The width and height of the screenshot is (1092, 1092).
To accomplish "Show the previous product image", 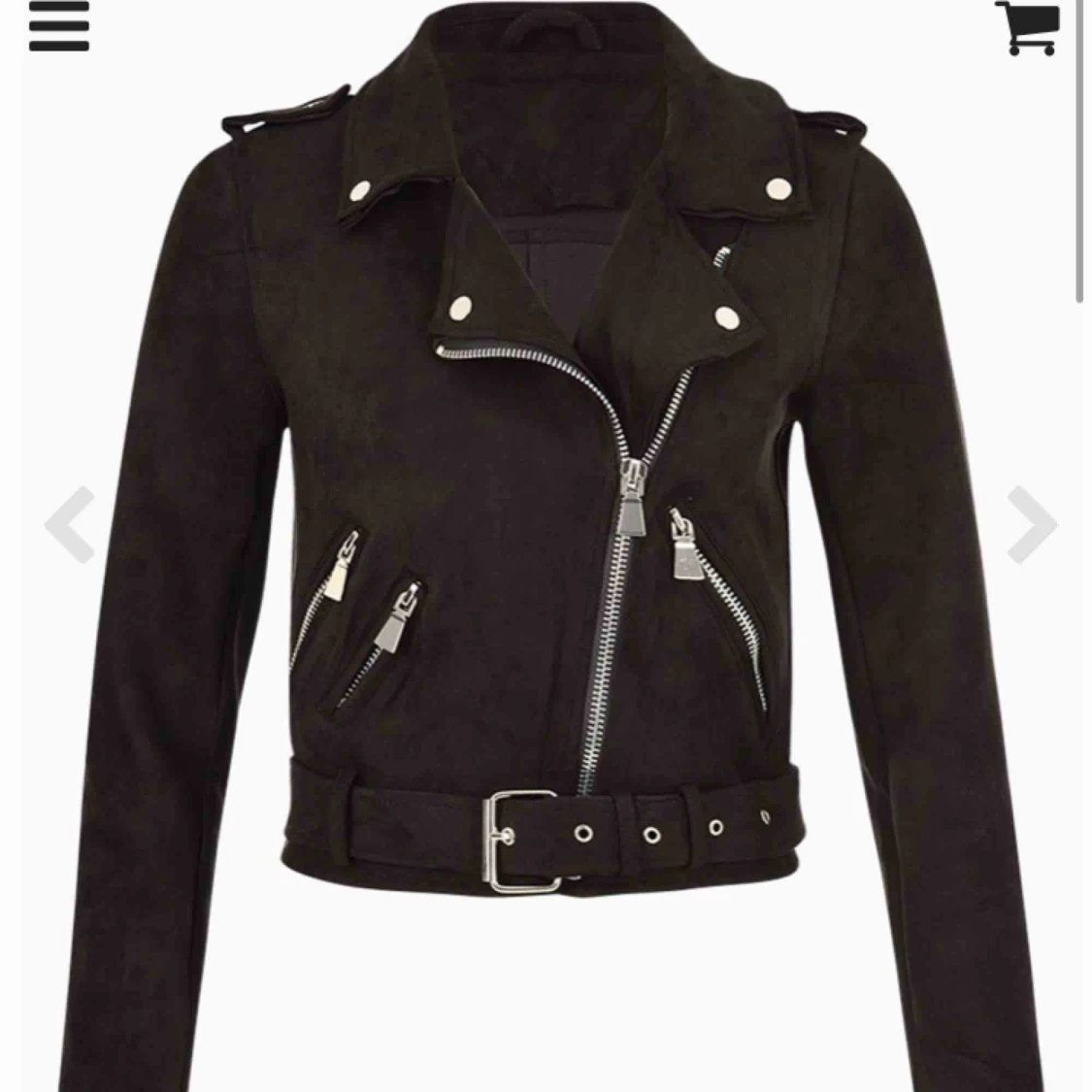I will [x=69, y=524].
